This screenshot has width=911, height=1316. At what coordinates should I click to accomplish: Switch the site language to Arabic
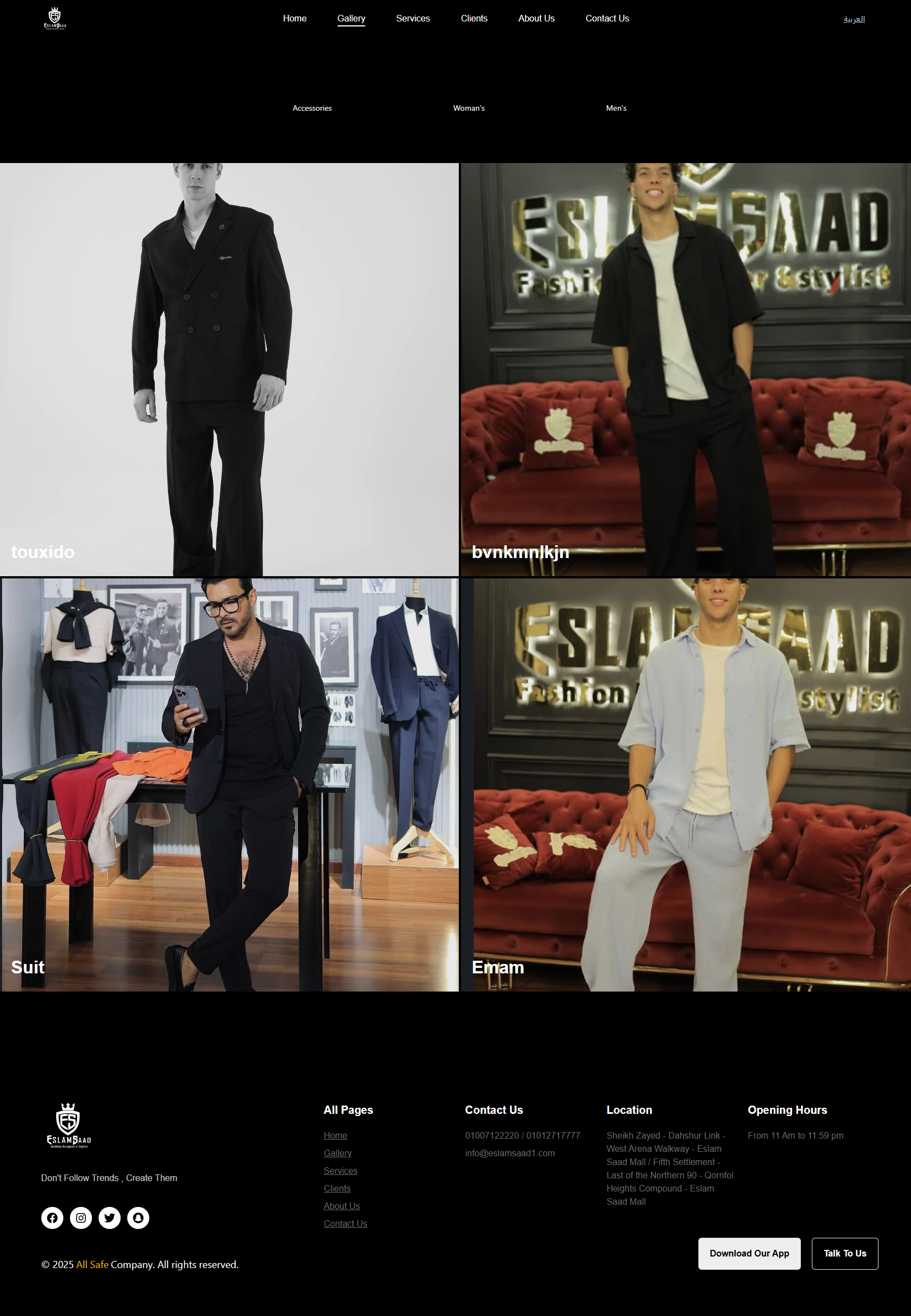tap(853, 19)
